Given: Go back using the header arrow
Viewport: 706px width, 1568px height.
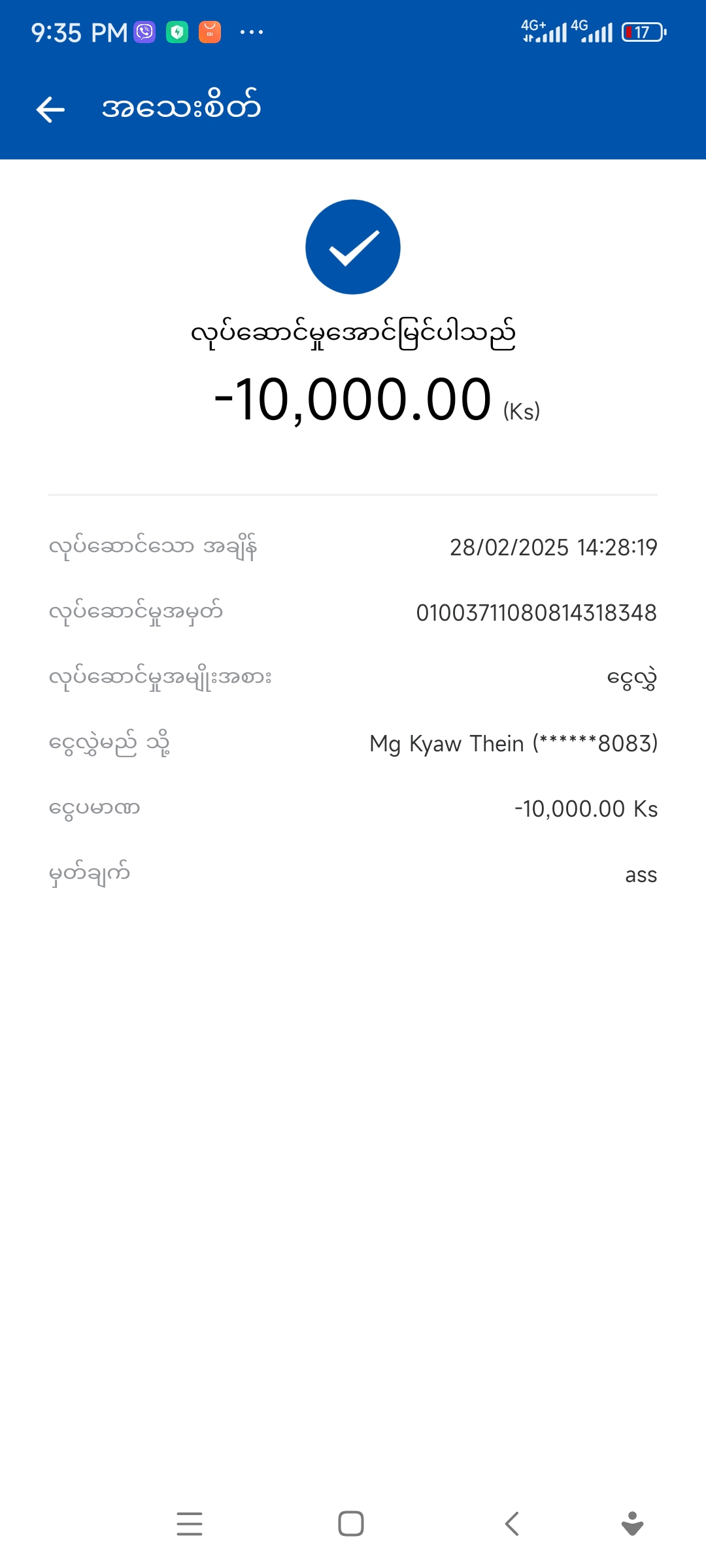Looking at the screenshot, I should click(50, 109).
